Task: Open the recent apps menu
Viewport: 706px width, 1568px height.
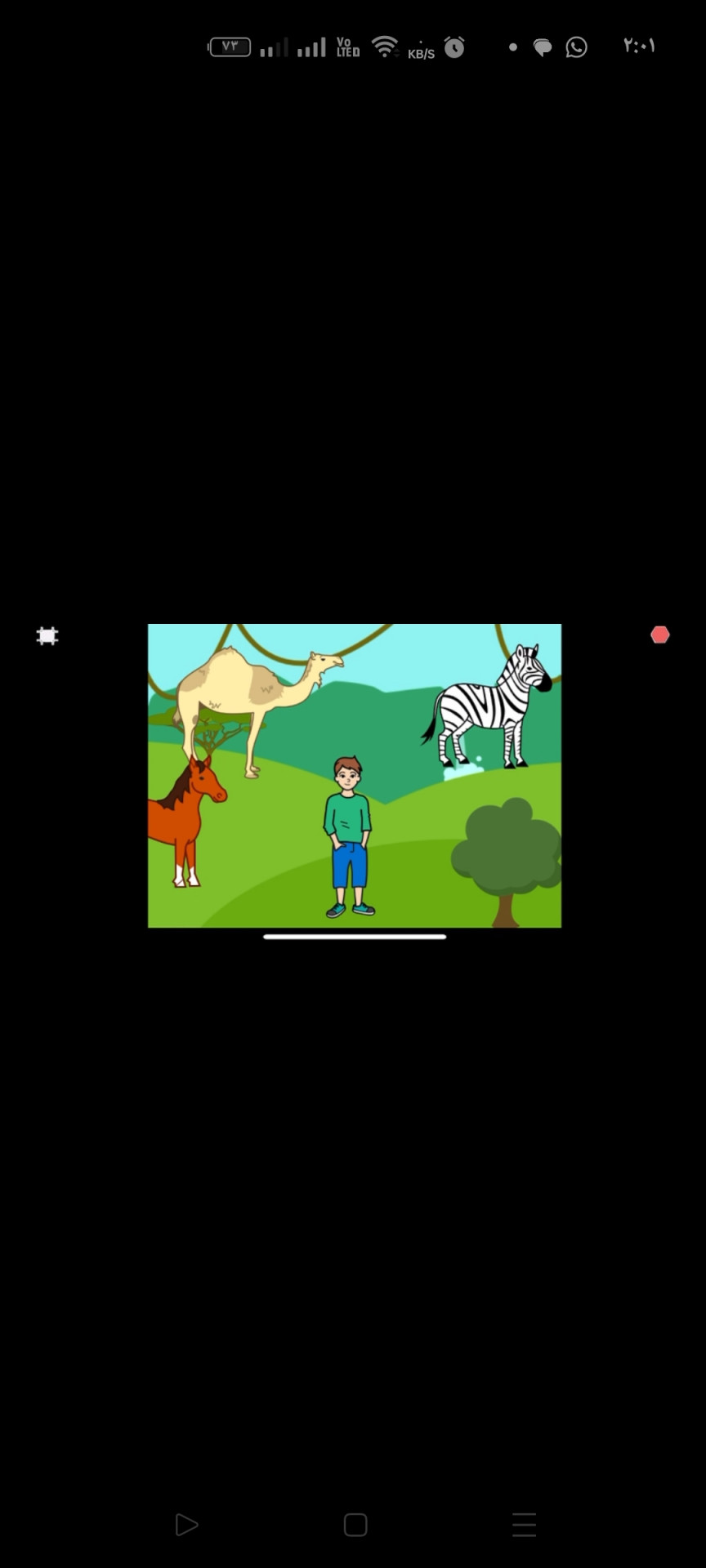Action: pyautogui.click(x=524, y=1524)
